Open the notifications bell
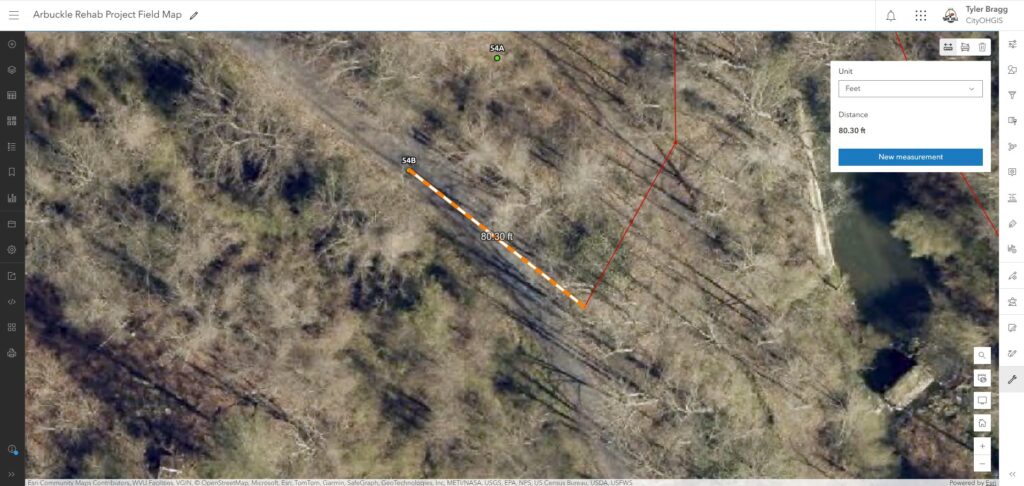 [x=890, y=15]
